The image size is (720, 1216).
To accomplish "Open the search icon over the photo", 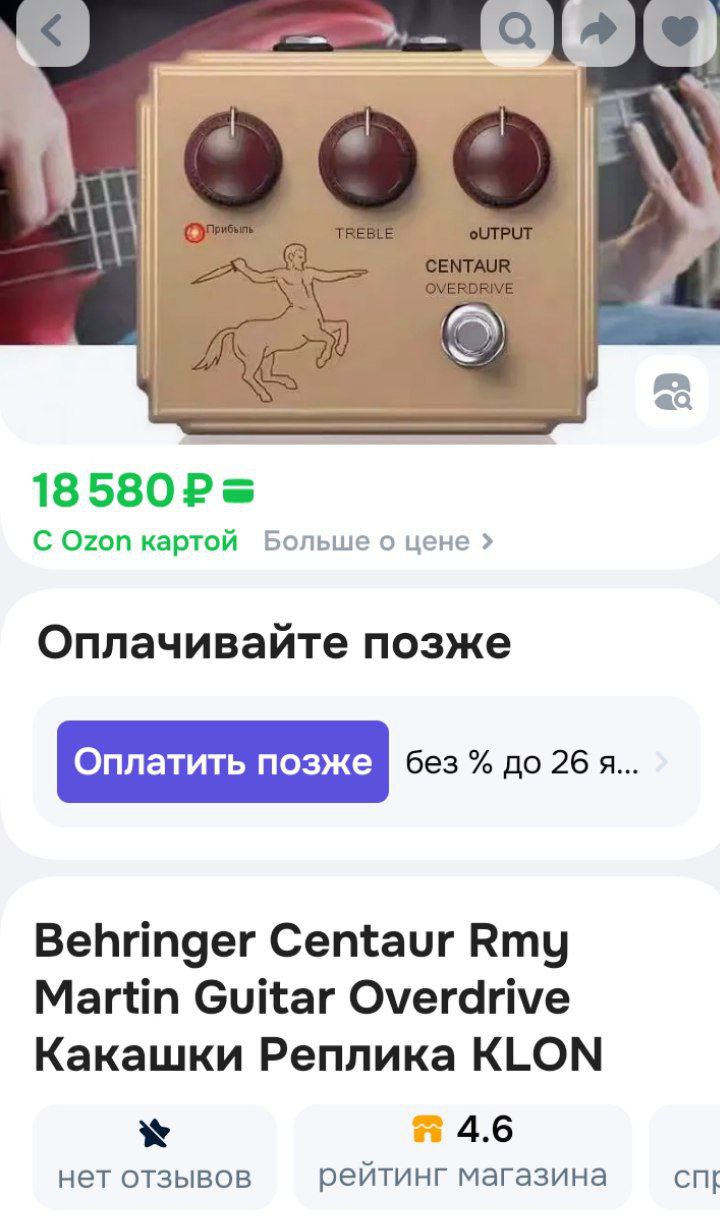I will [516, 32].
